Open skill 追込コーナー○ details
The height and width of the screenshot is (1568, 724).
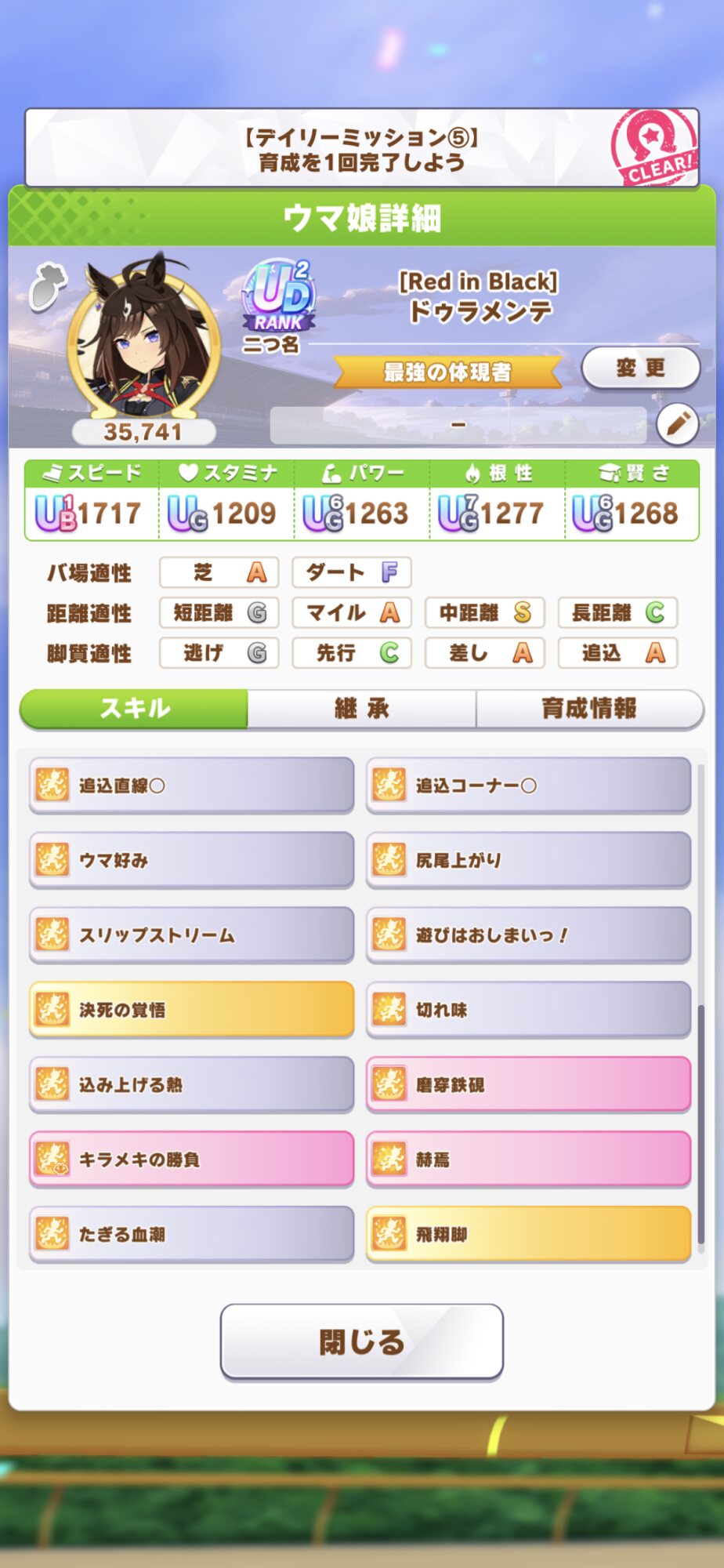coord(528,785)
